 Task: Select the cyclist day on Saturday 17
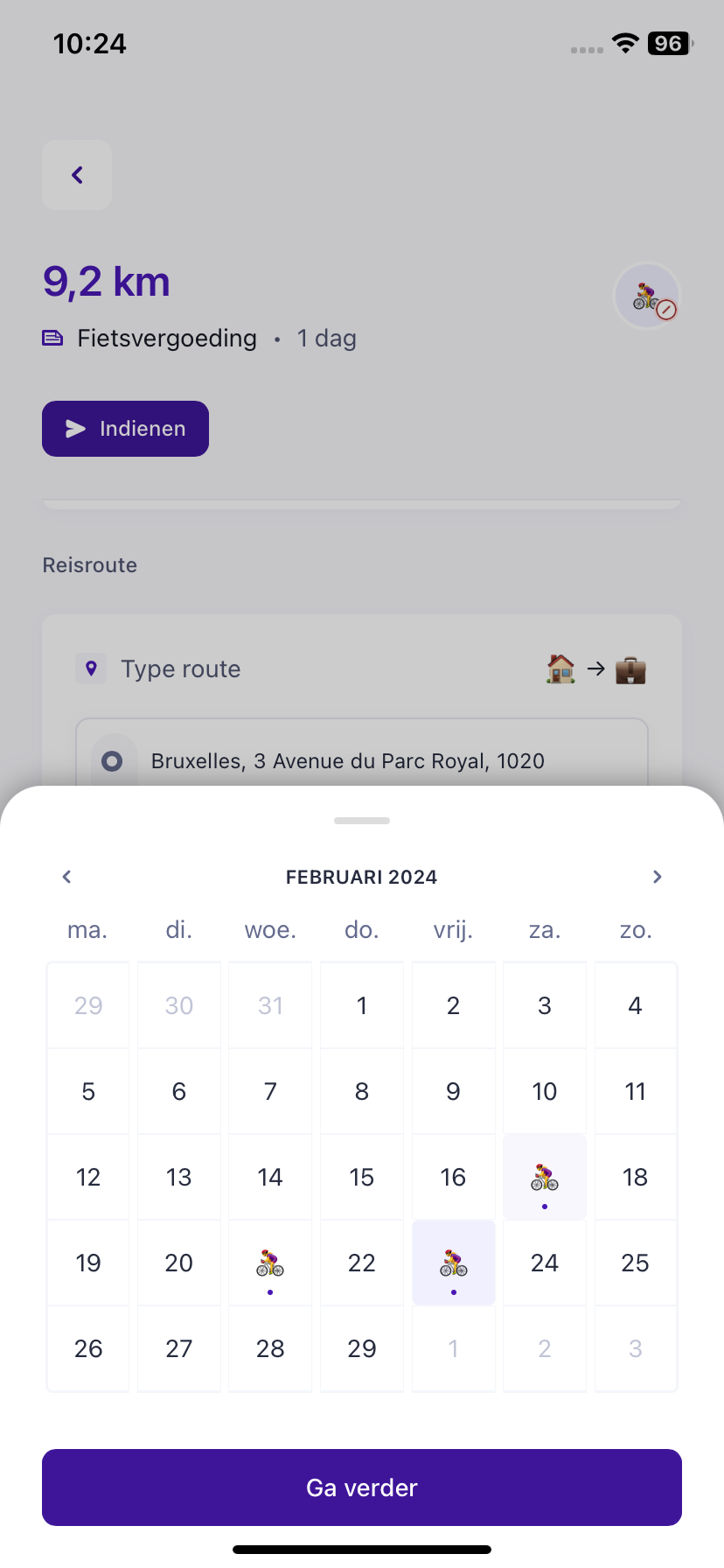pyautogui.click(x=544, y=1177)
